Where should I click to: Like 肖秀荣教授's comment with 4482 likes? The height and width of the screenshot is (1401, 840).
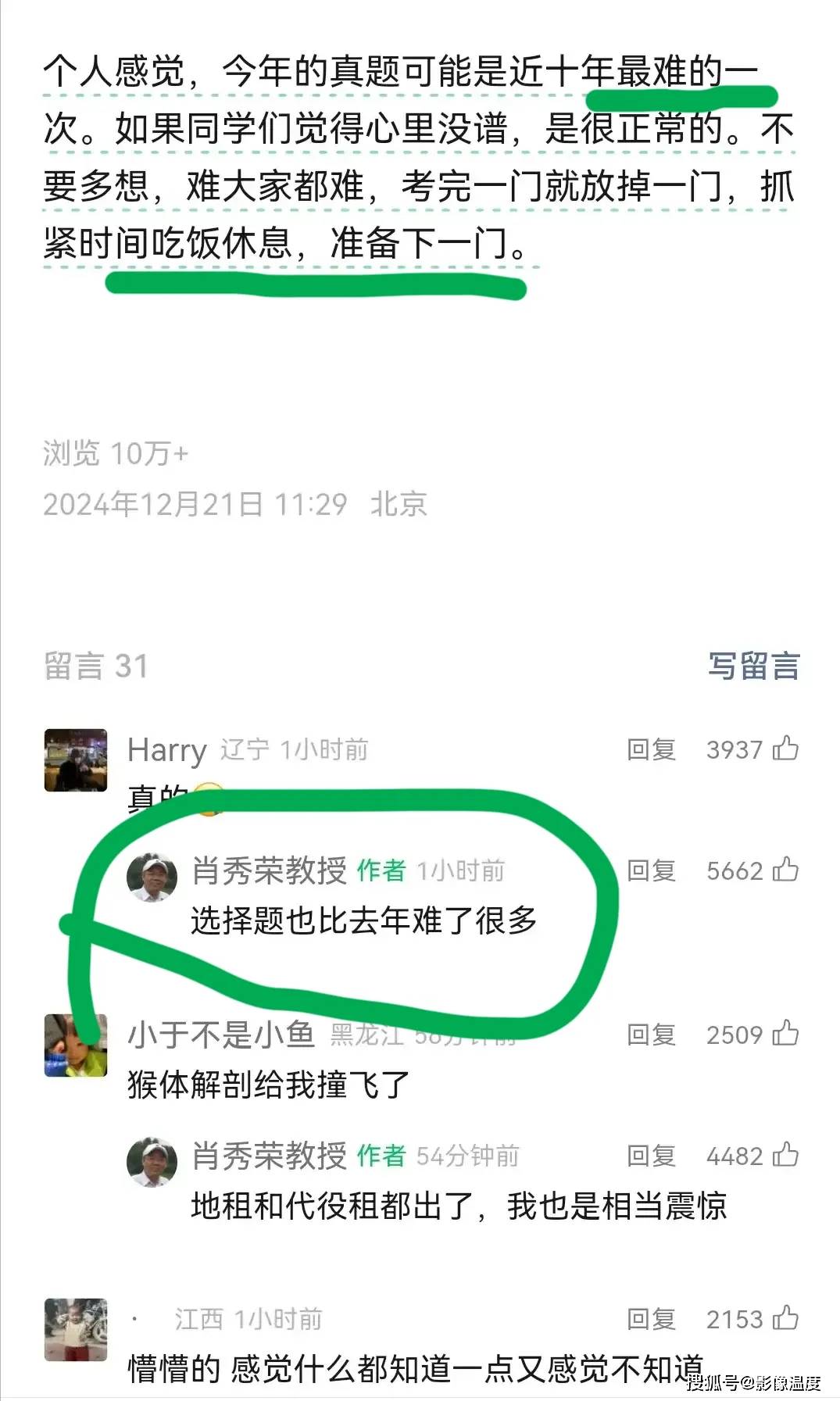click(785, 1155)
